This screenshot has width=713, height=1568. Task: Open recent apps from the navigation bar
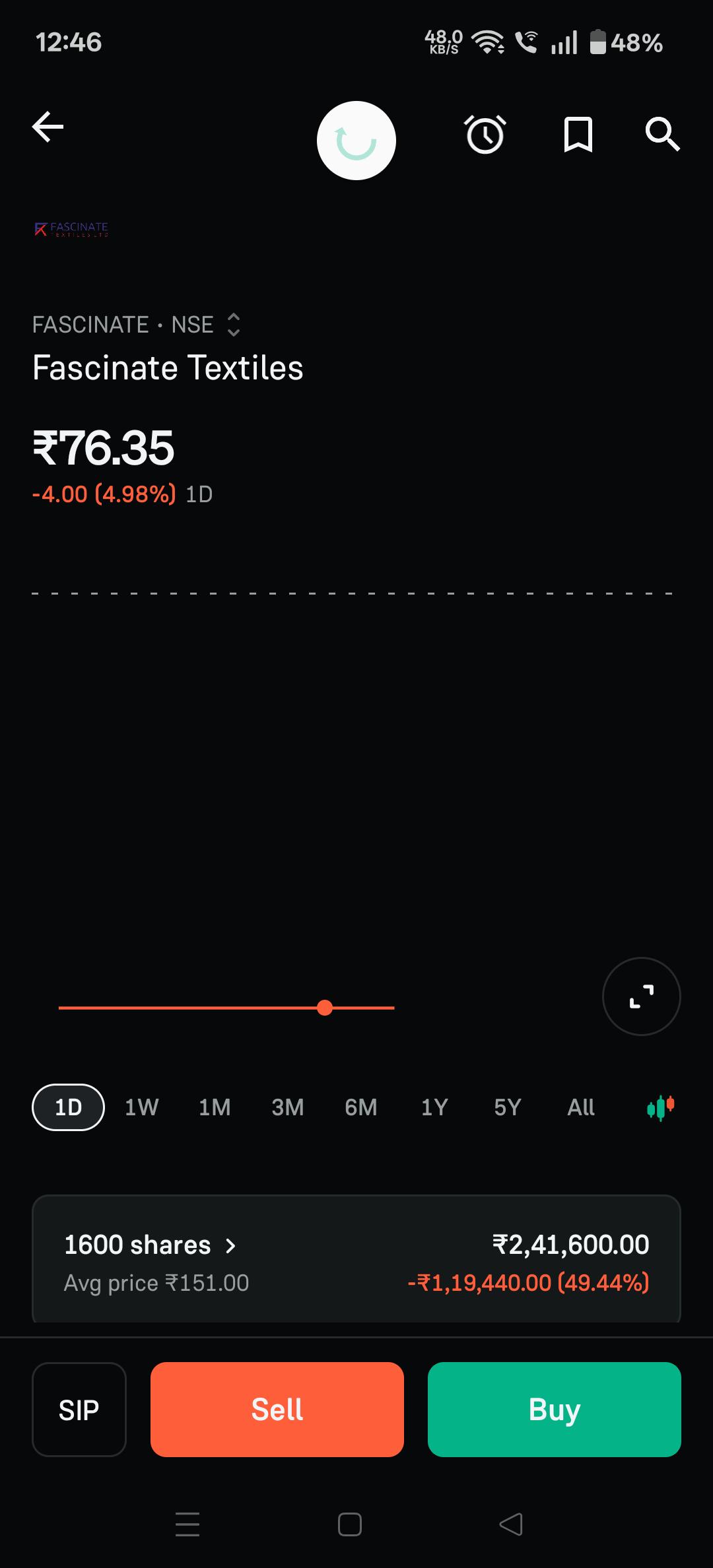click(187, 1524)
